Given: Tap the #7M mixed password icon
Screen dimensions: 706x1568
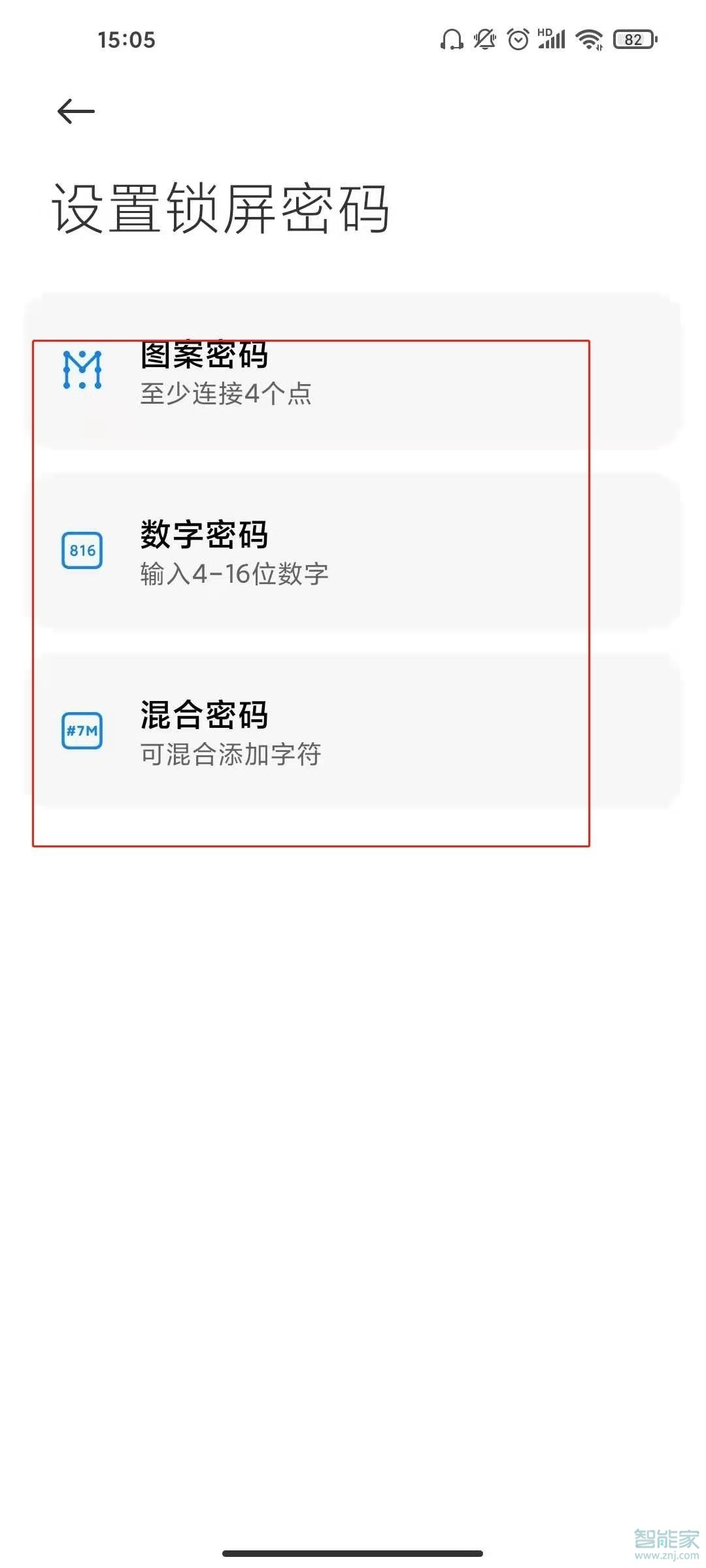Looking at the screenshot, I should (x=82, y=732).
